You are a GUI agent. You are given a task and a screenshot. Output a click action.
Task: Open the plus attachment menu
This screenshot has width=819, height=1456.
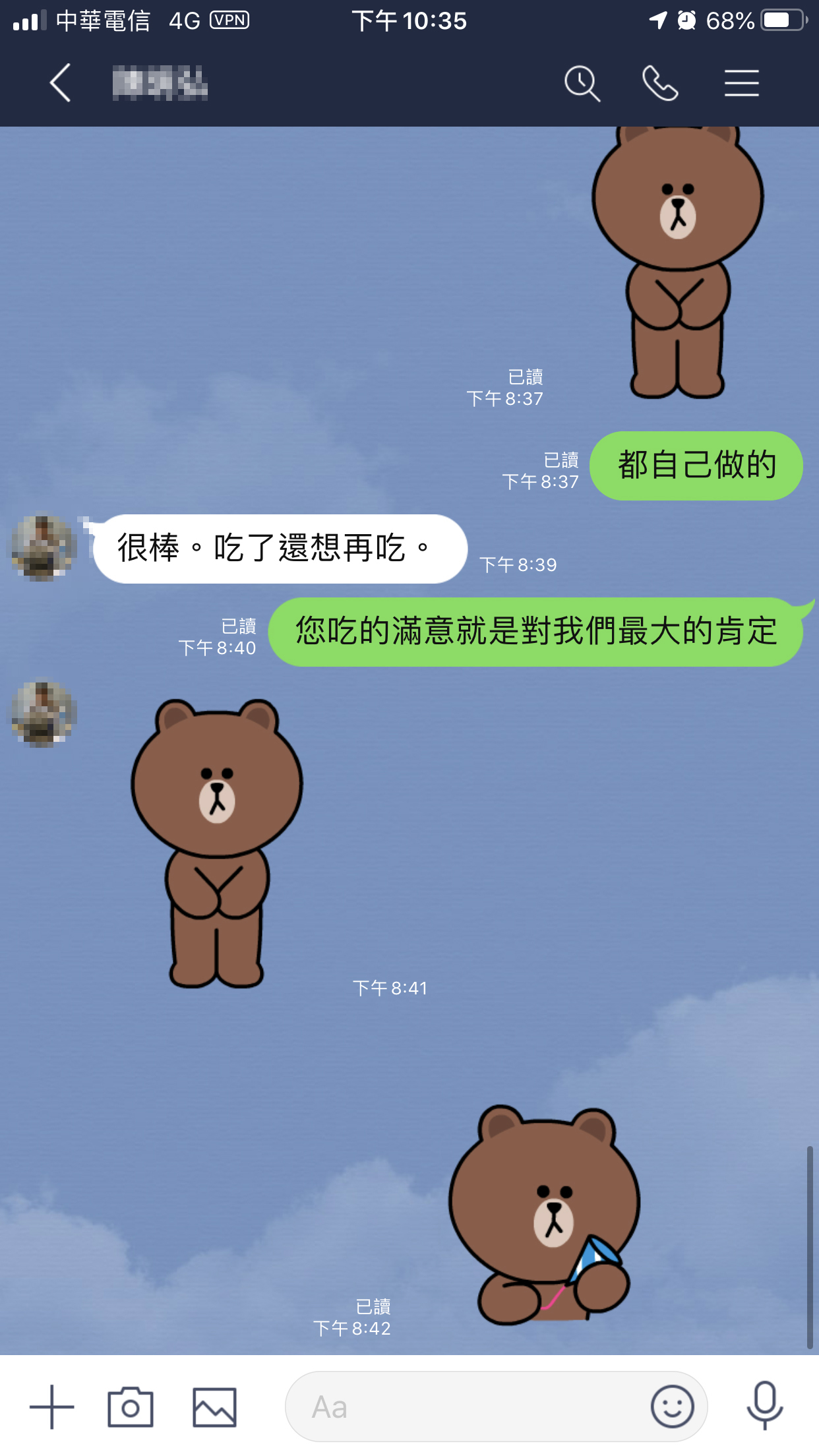point(52,1407)
